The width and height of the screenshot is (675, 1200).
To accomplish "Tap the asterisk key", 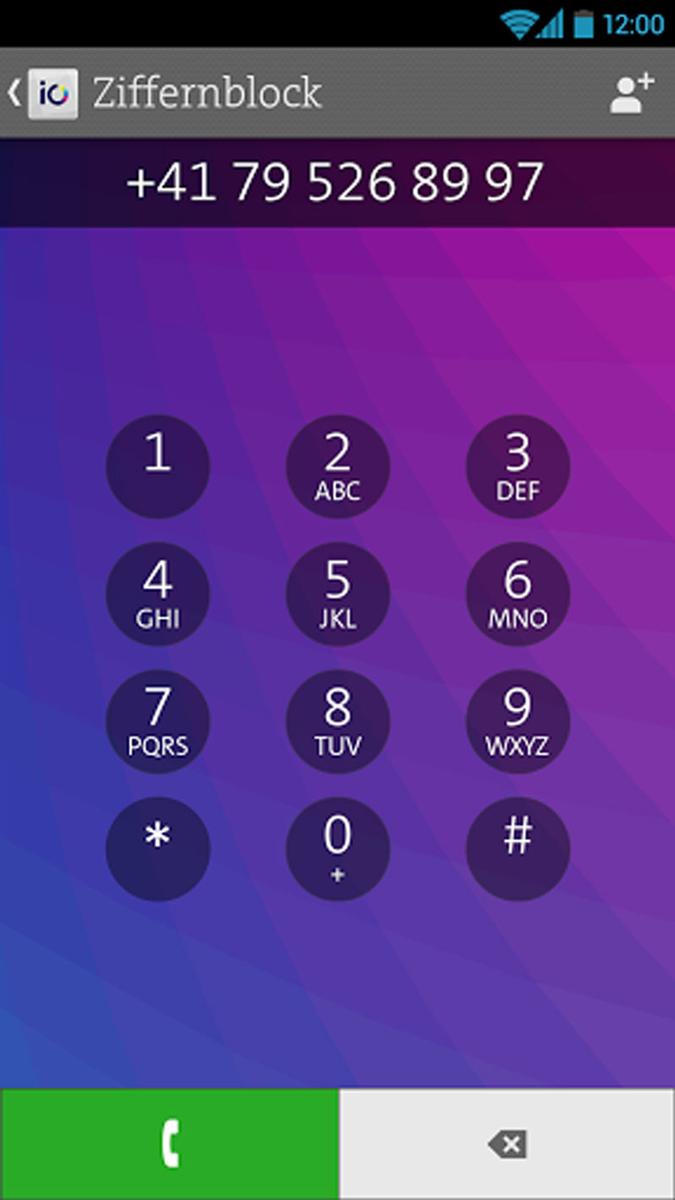I will [x=158, y=849].
